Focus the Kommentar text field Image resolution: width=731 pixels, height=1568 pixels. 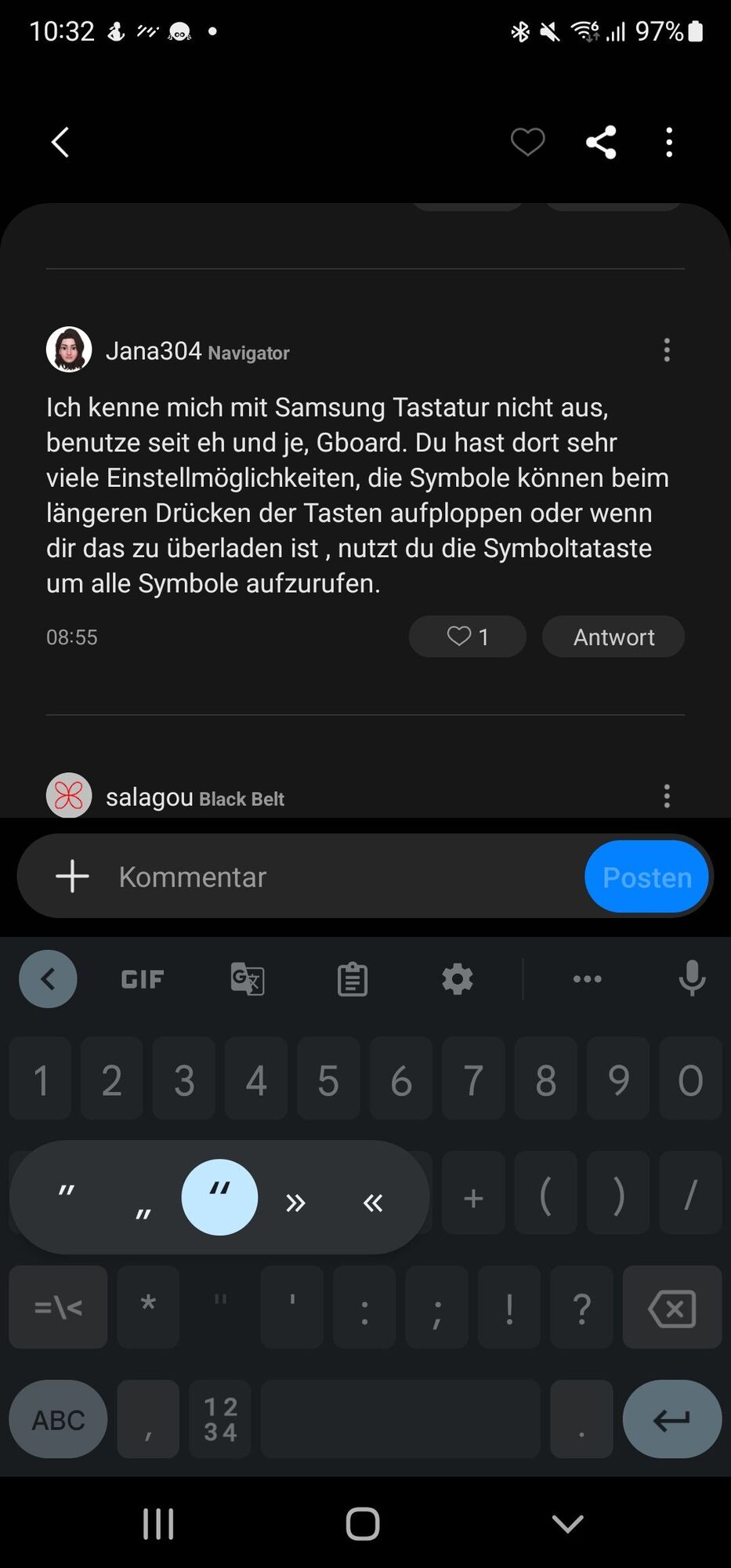tap(345, 877)
